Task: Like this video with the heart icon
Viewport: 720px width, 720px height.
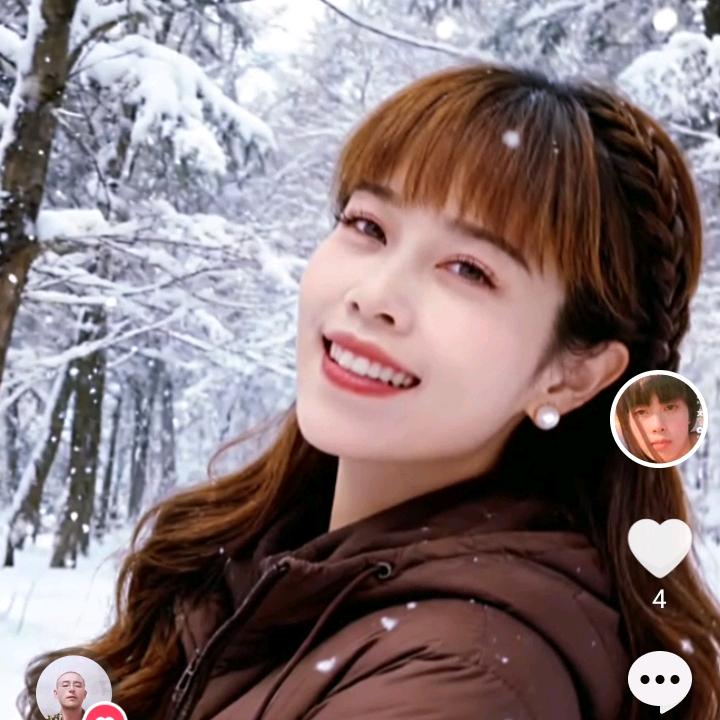Action: click(x=659, y=547)
